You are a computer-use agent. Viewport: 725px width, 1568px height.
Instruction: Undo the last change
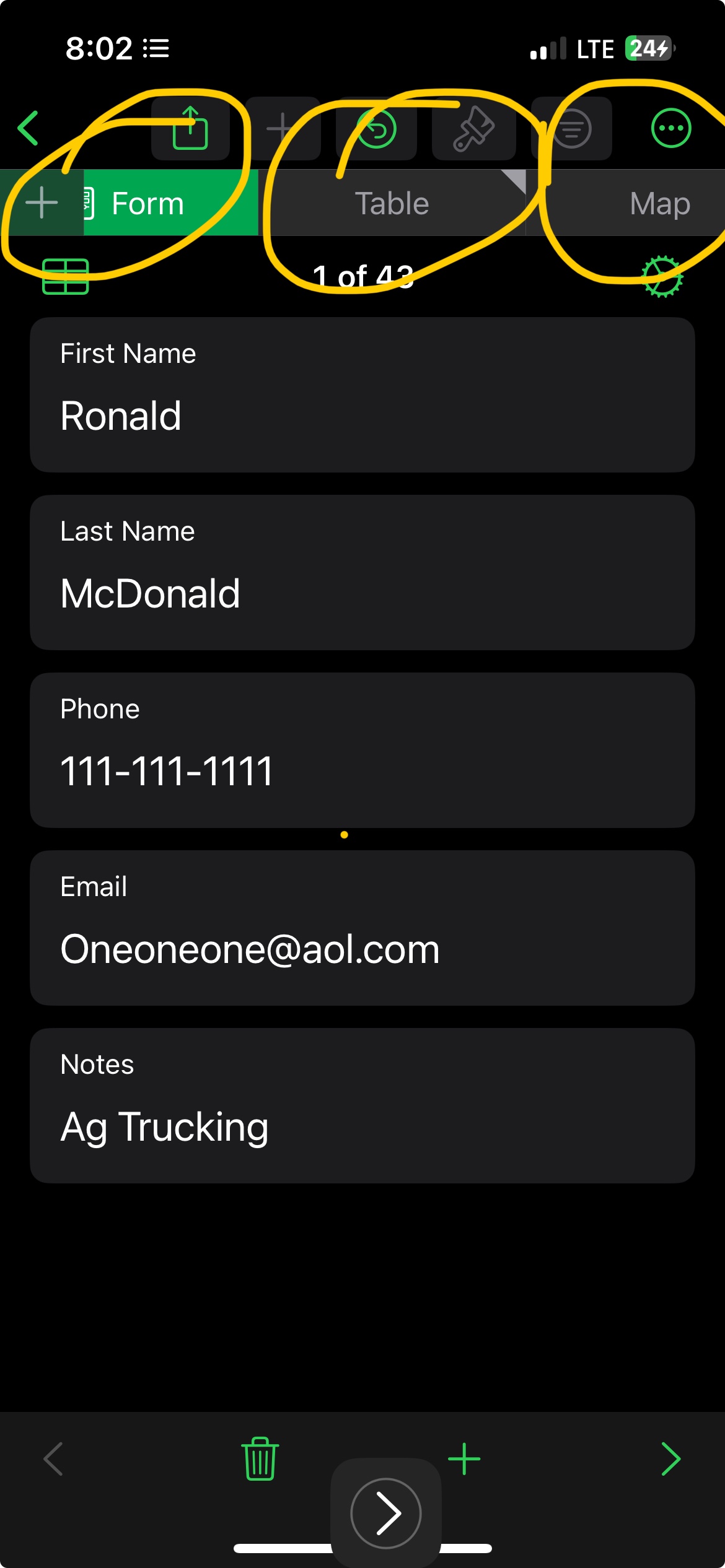click(x=376, y=128)
